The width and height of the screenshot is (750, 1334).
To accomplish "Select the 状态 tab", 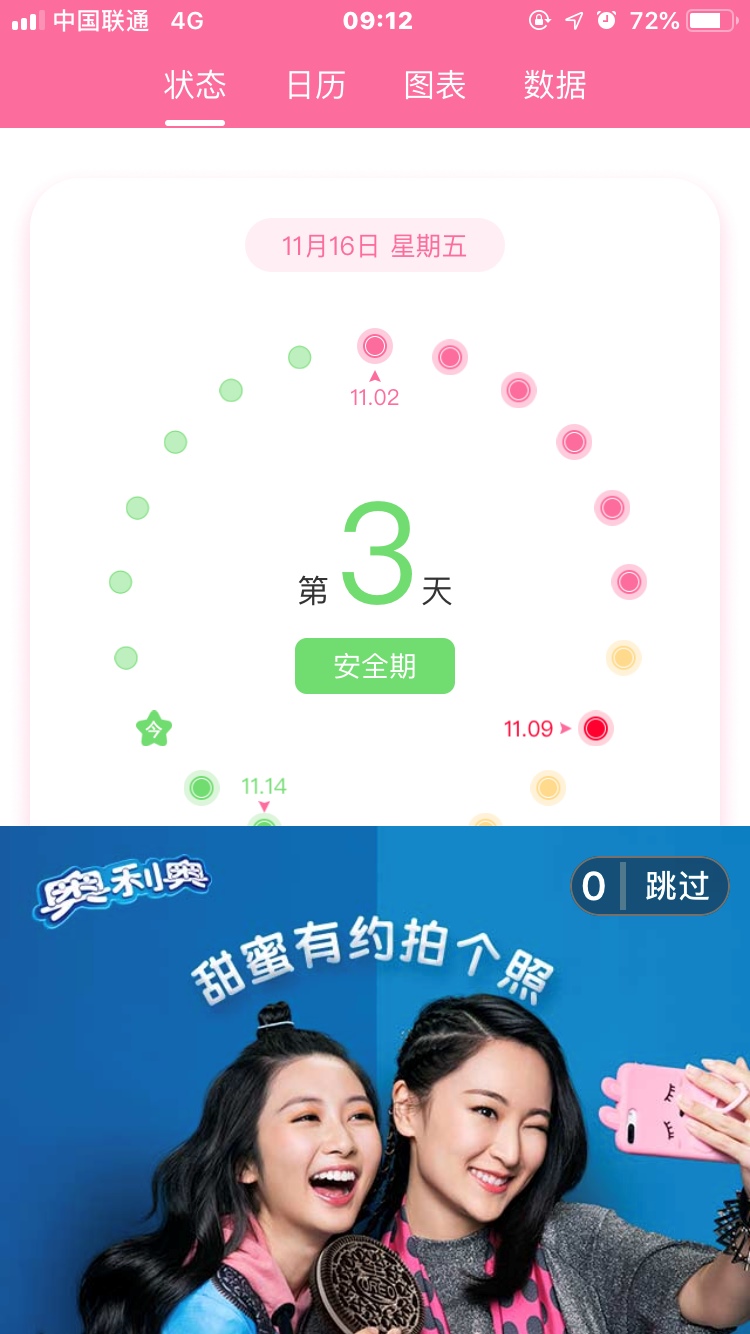I will click(x=195, y=86).
